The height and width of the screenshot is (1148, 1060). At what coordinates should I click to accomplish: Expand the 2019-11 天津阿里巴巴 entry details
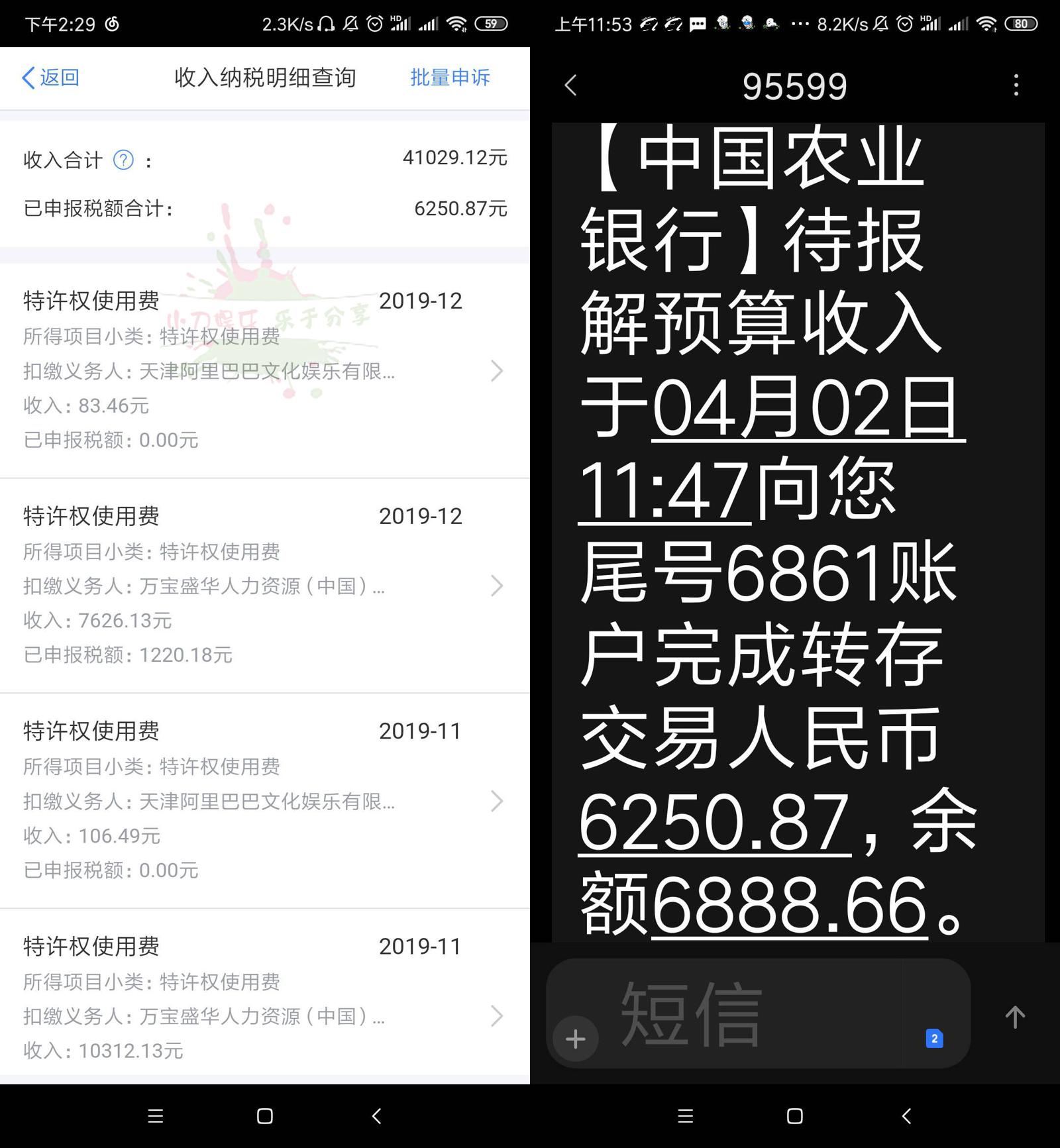[498, 802]
